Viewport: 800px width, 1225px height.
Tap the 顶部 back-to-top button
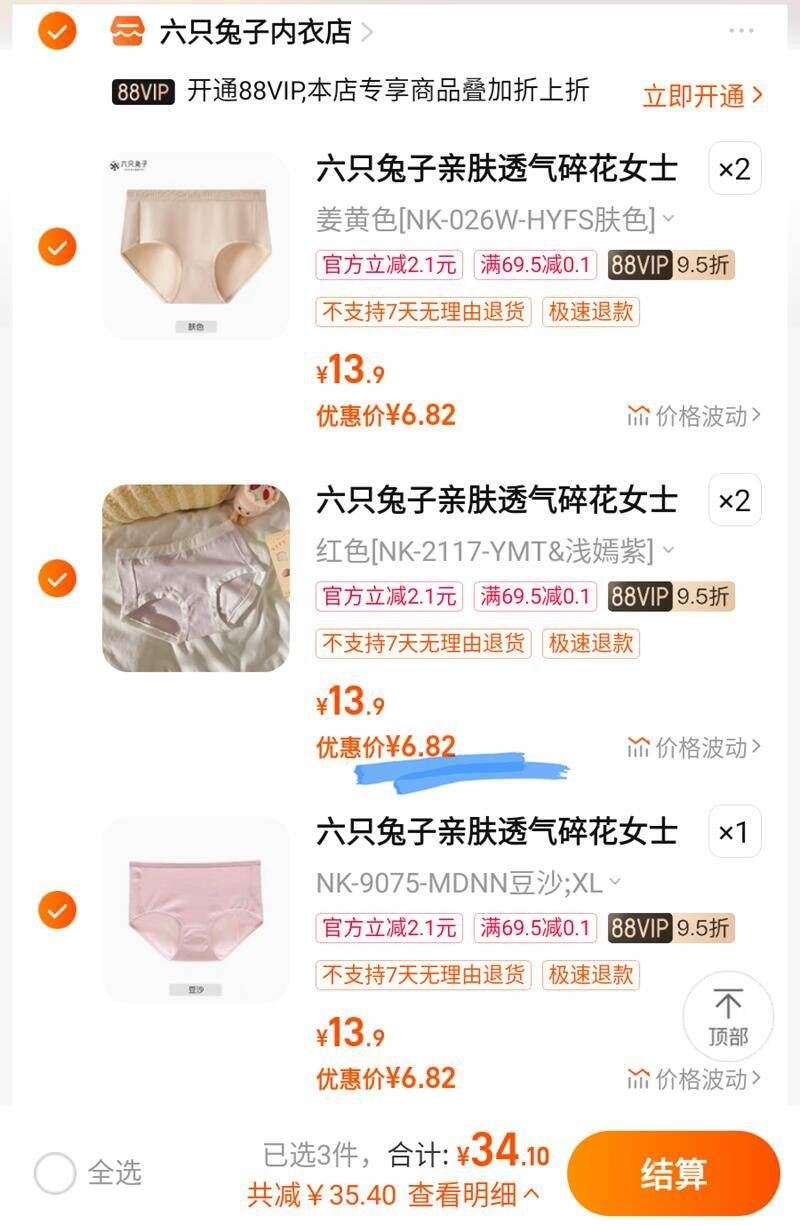point(729,1016)
